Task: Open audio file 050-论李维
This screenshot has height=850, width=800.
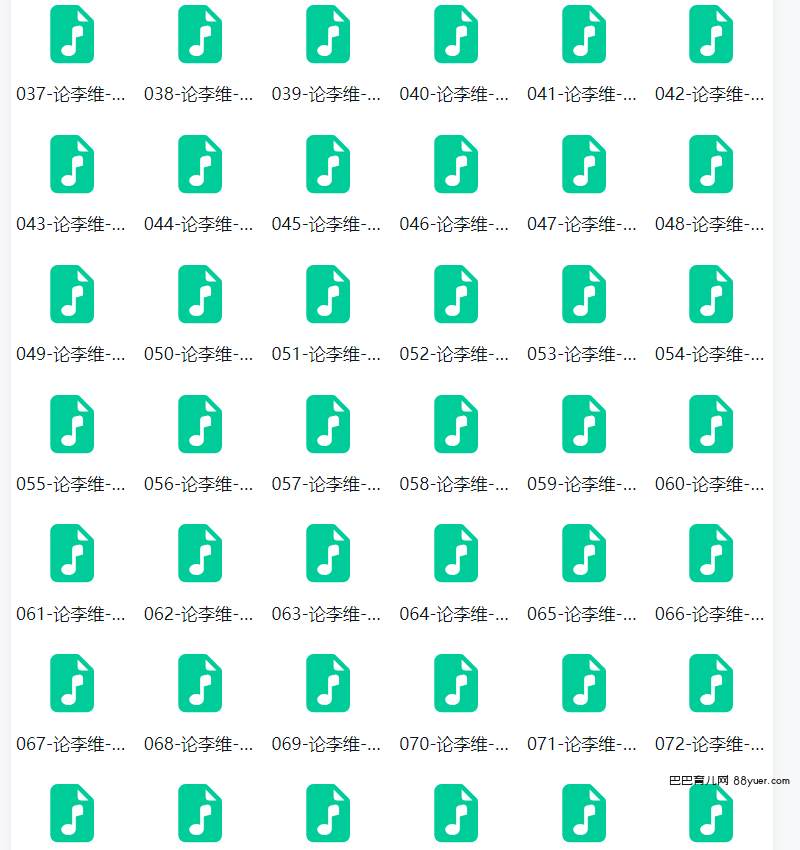Action: 200,294
